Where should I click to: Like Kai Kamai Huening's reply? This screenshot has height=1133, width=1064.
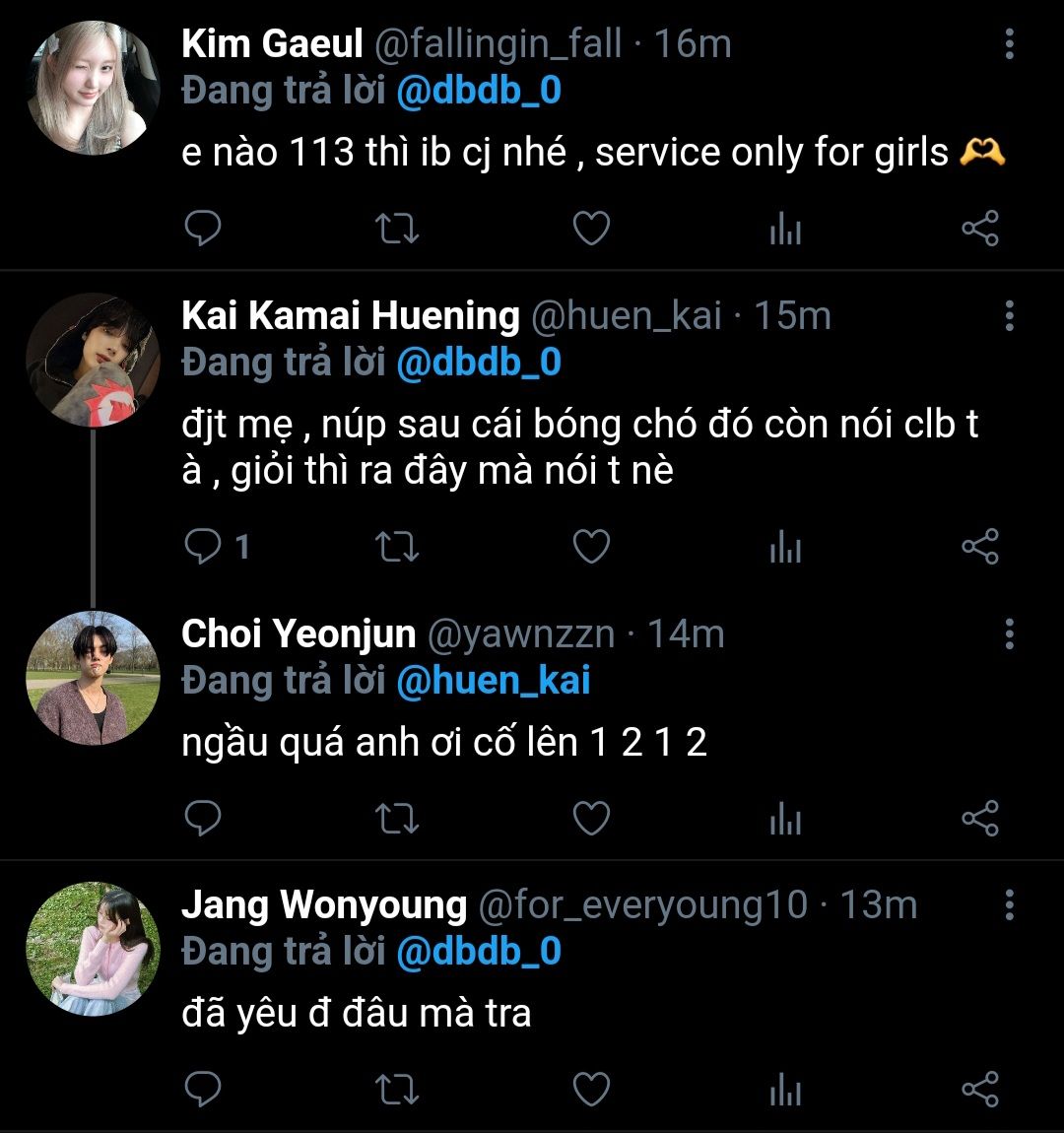click(x=591, y=546)
